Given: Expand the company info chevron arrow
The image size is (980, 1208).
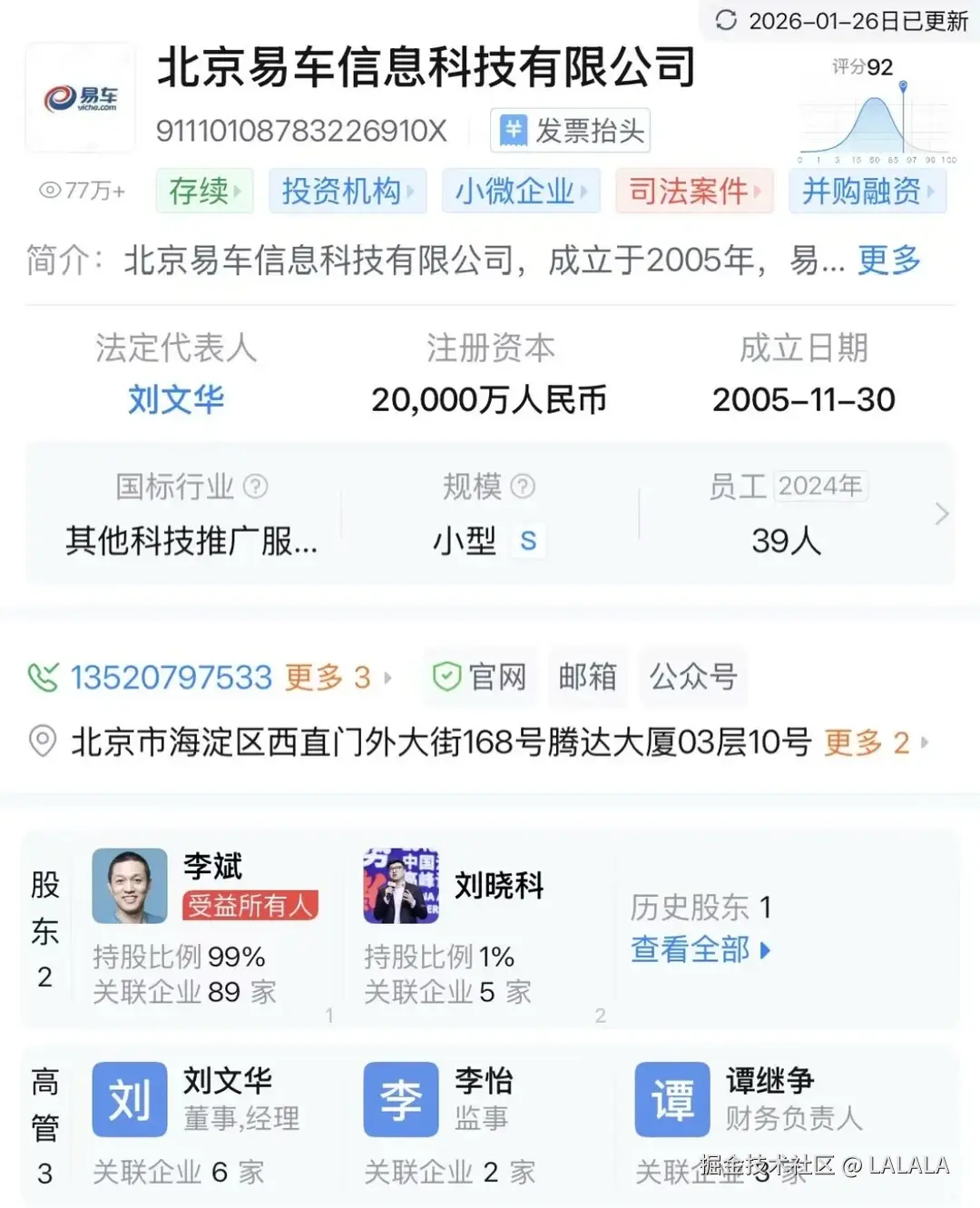Looking at the screenshot, I should [940, 514].
